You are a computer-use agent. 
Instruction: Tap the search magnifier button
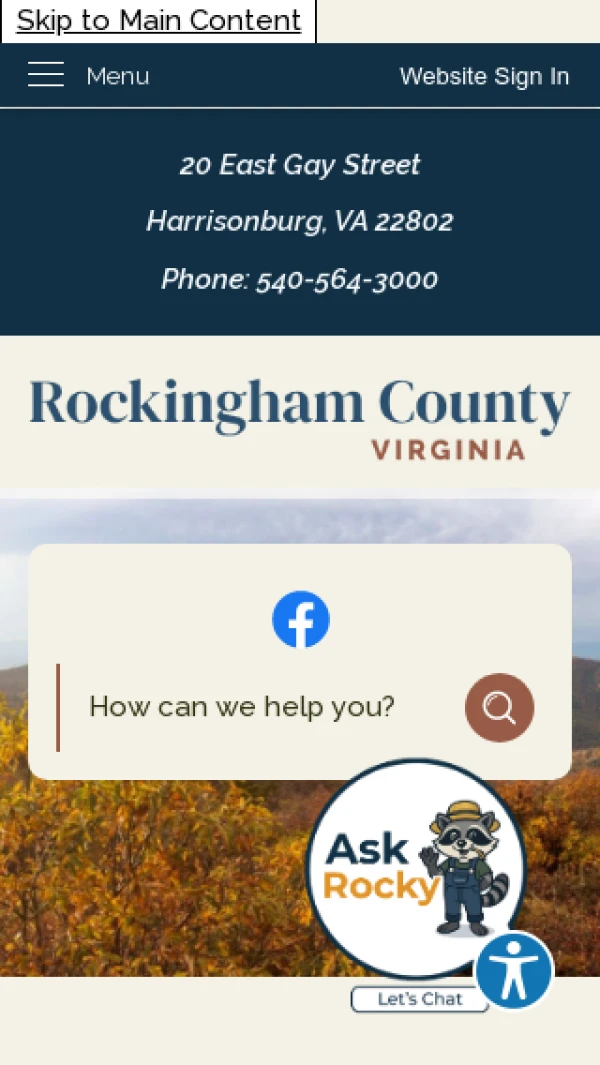(499, 707)
